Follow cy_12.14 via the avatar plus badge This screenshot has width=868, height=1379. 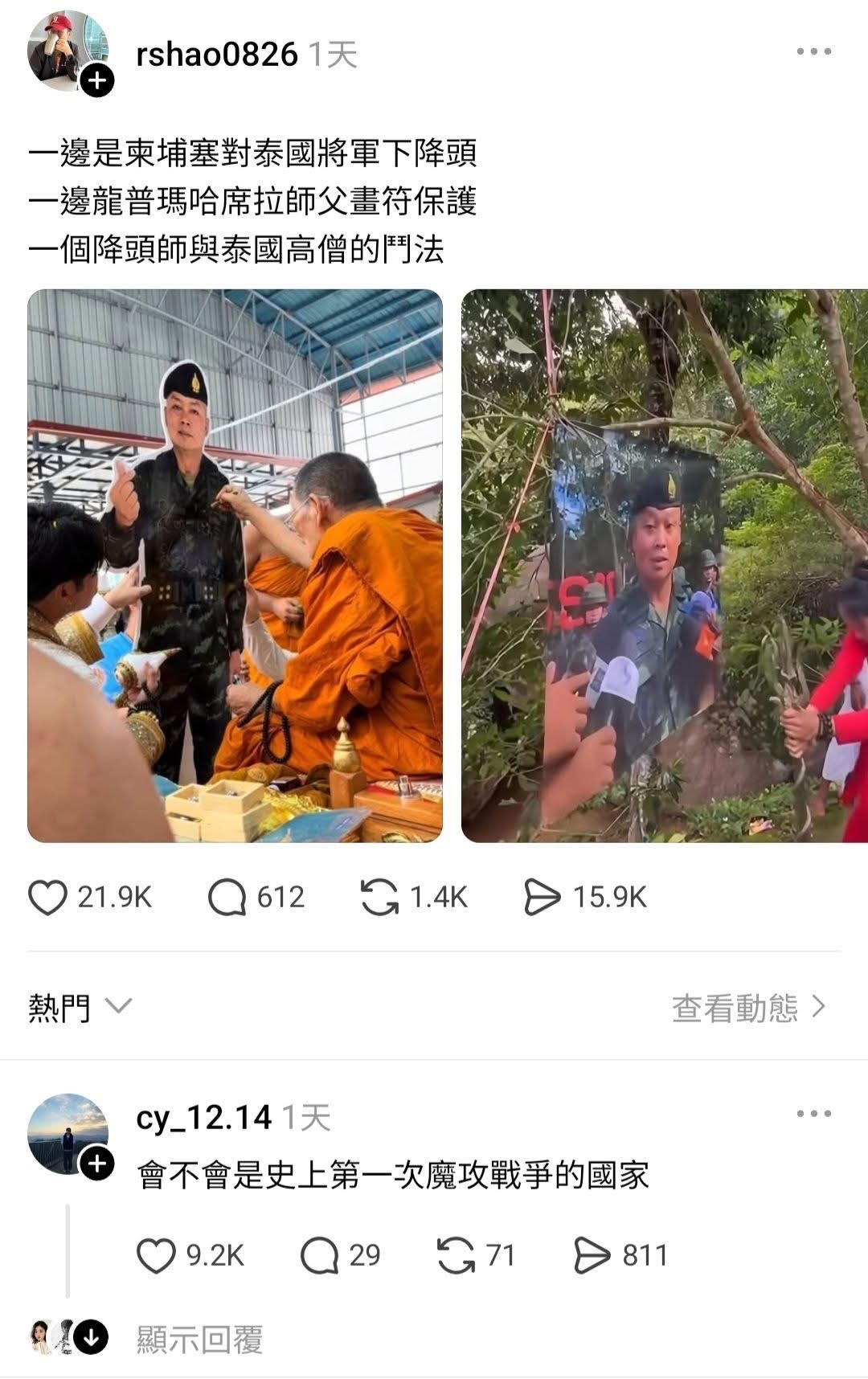[x=97, y=1164]
